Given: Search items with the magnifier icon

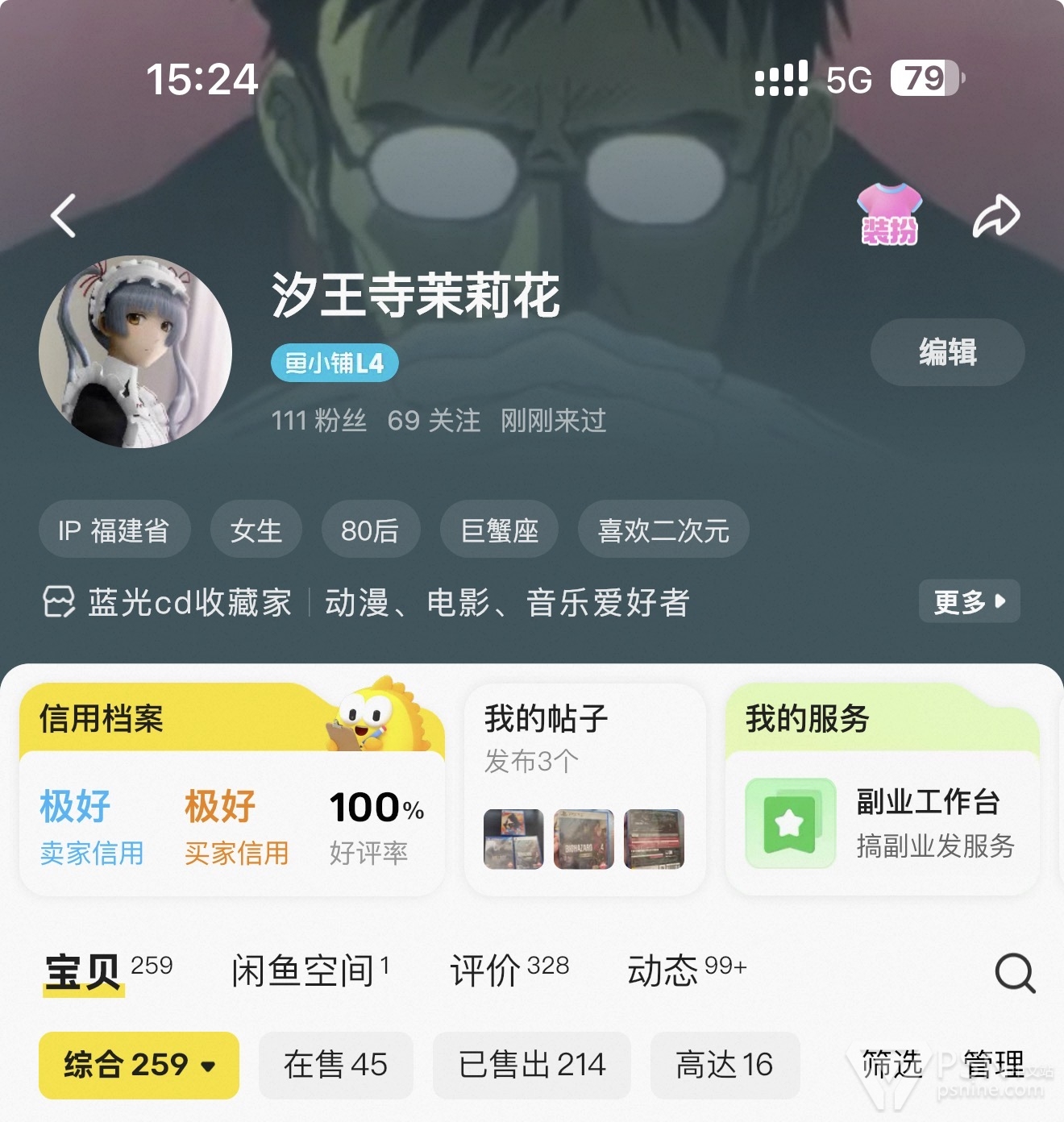Looking at the screenshot, I should [1014, 973].
